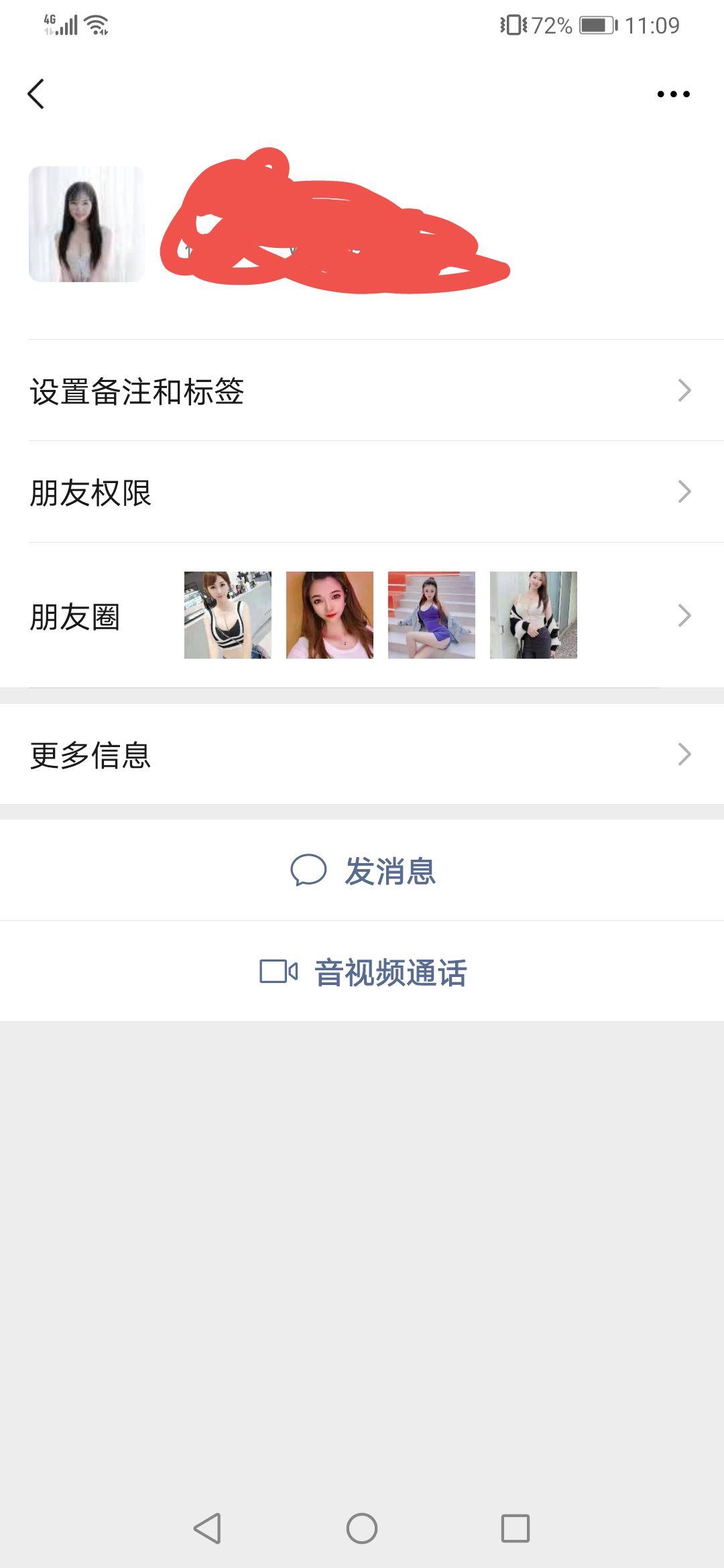This screenshot has width=724, height=1568.
Task: Tap the system home button
Action: pyautogui.click(x=362, y=1528)
